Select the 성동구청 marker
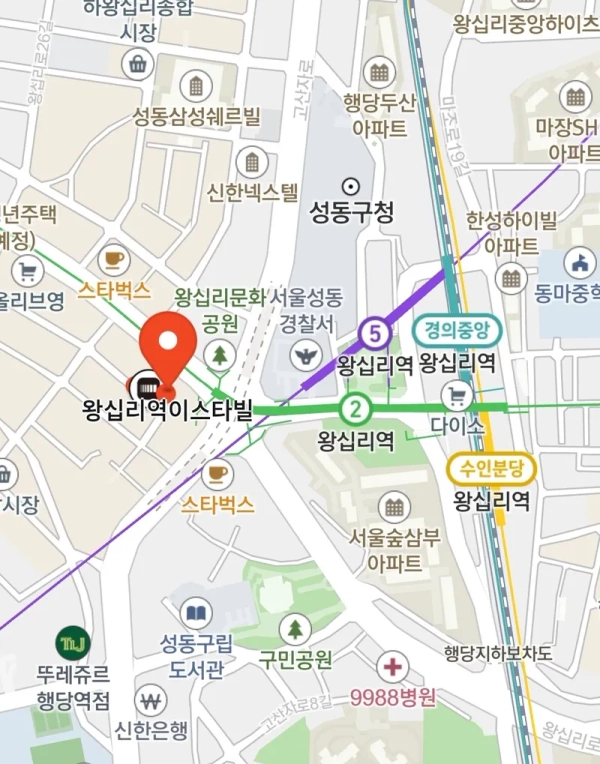600x764 pixels. pos(351,186)
